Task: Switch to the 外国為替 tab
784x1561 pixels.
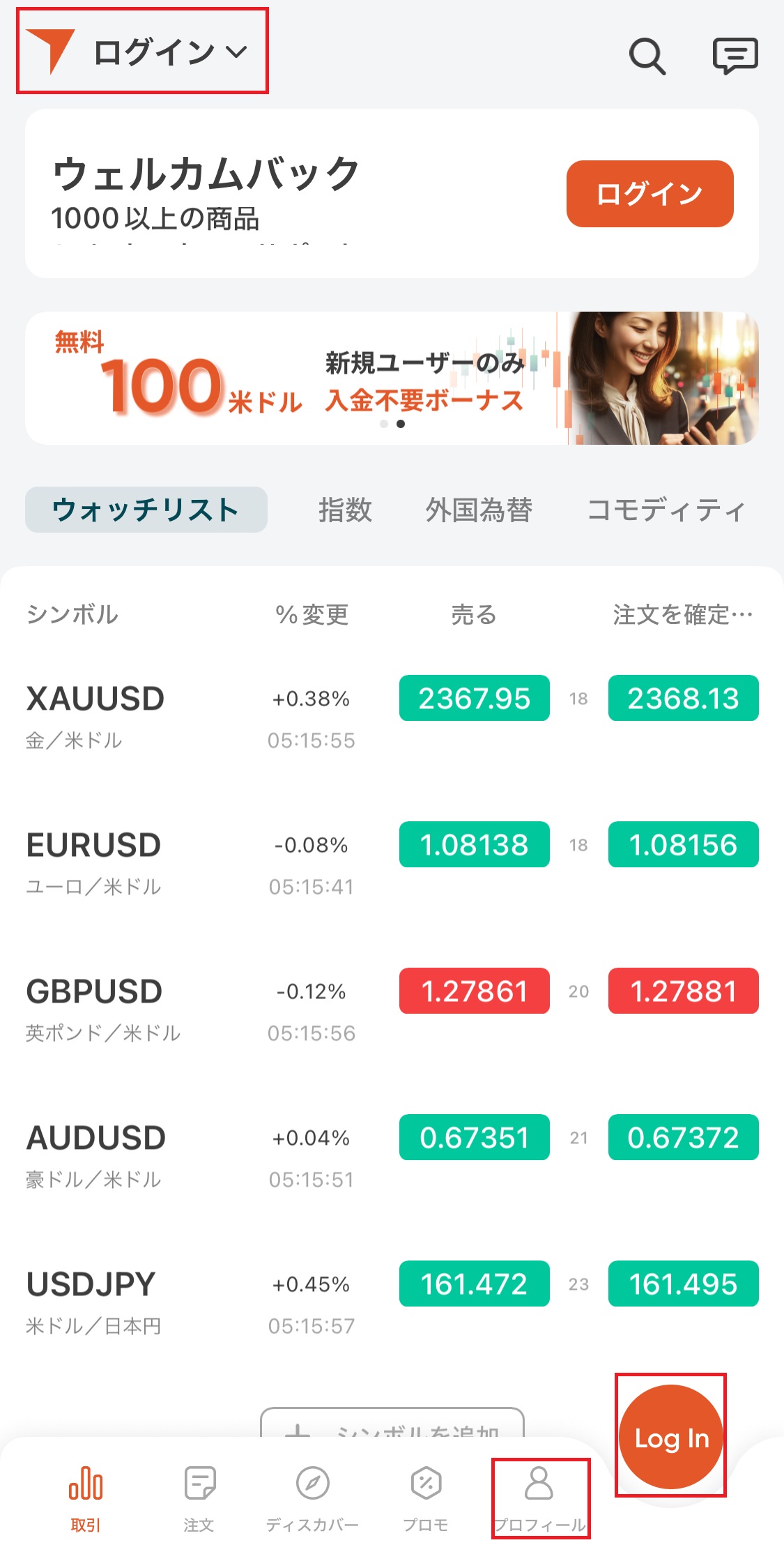Action: 479,510
